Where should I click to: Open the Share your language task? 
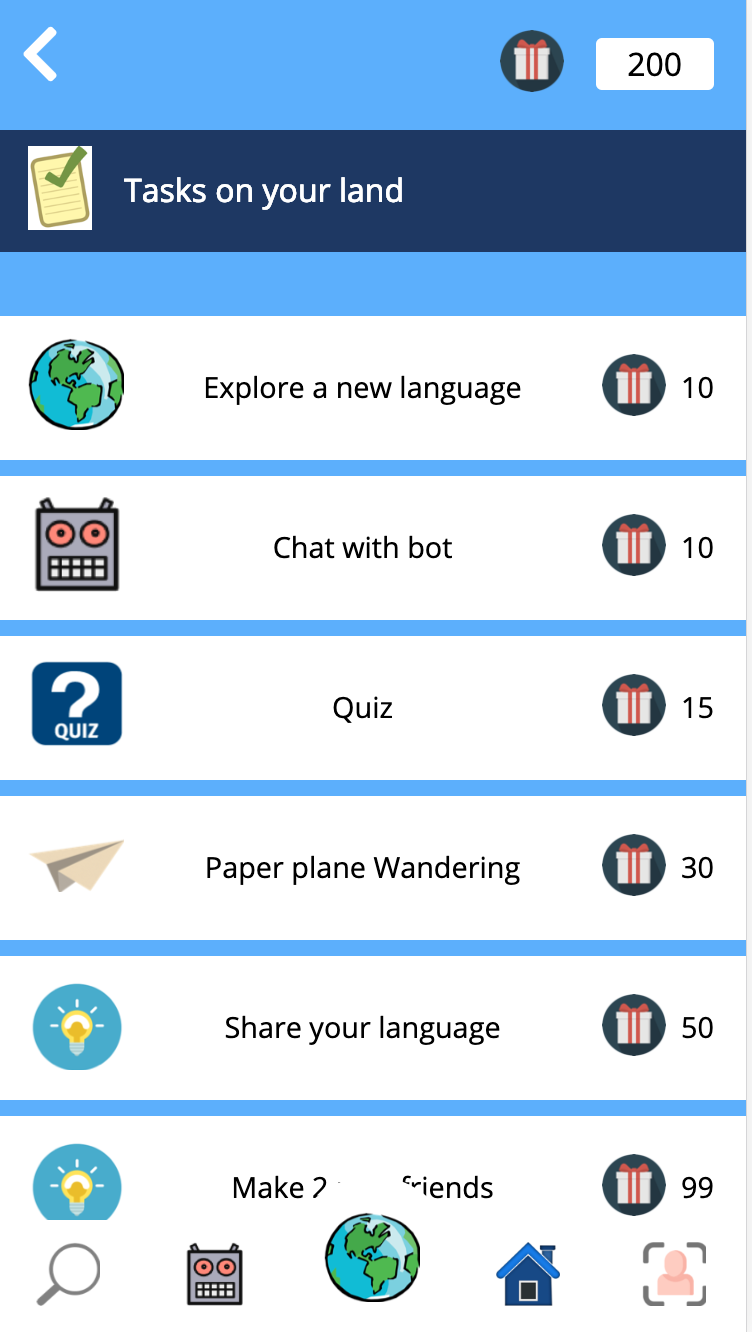373,1028
